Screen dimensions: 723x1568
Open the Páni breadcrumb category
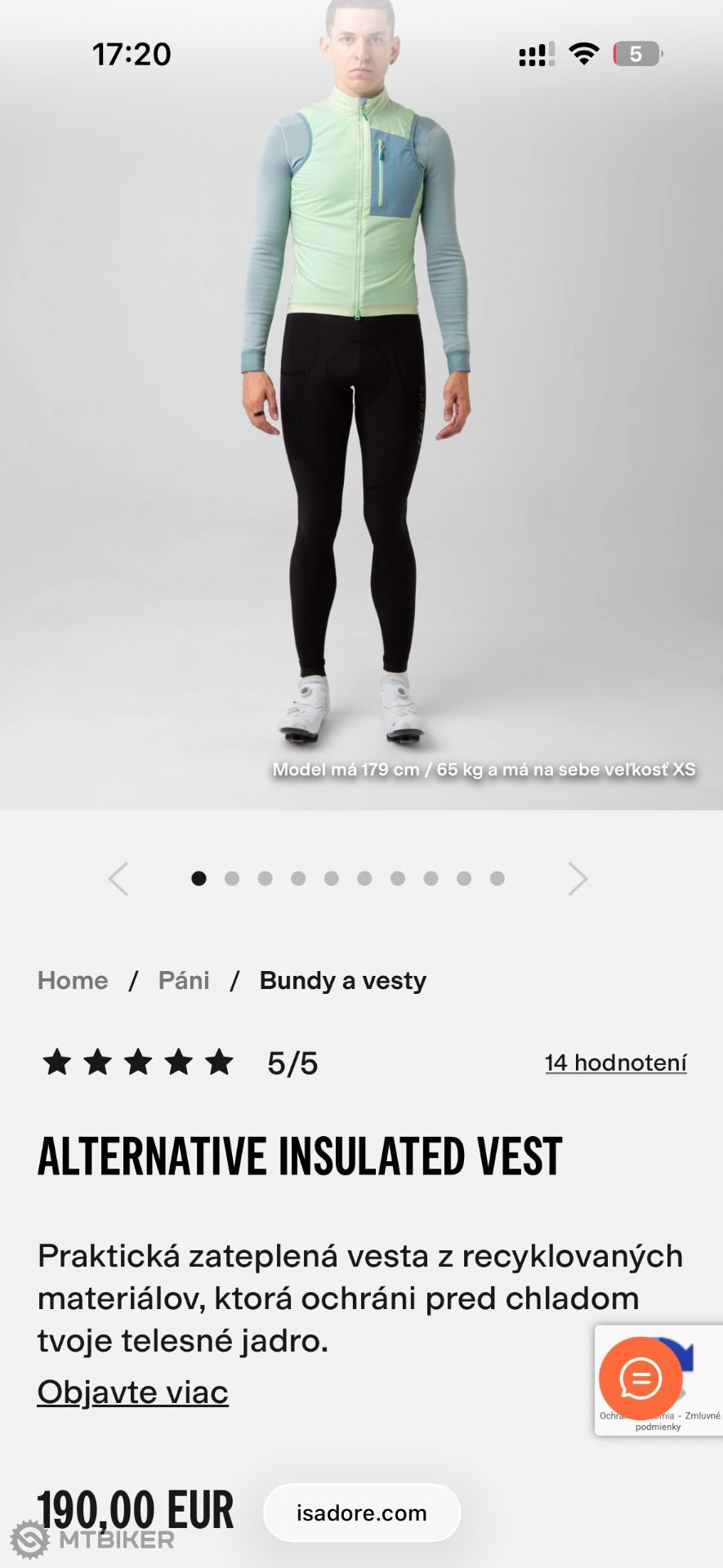[x=184, y=980]
